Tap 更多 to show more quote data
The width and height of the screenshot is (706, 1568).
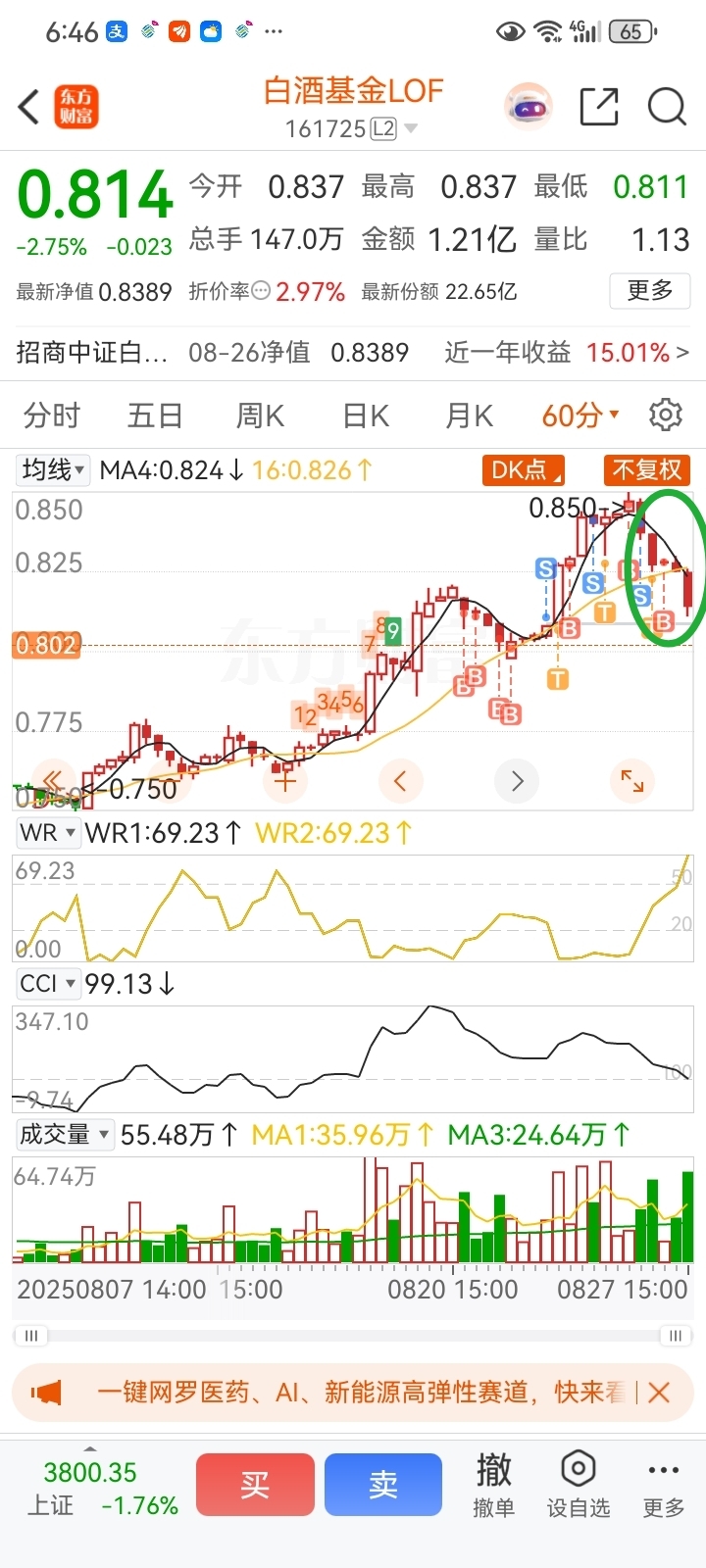[x=650, y=290]
